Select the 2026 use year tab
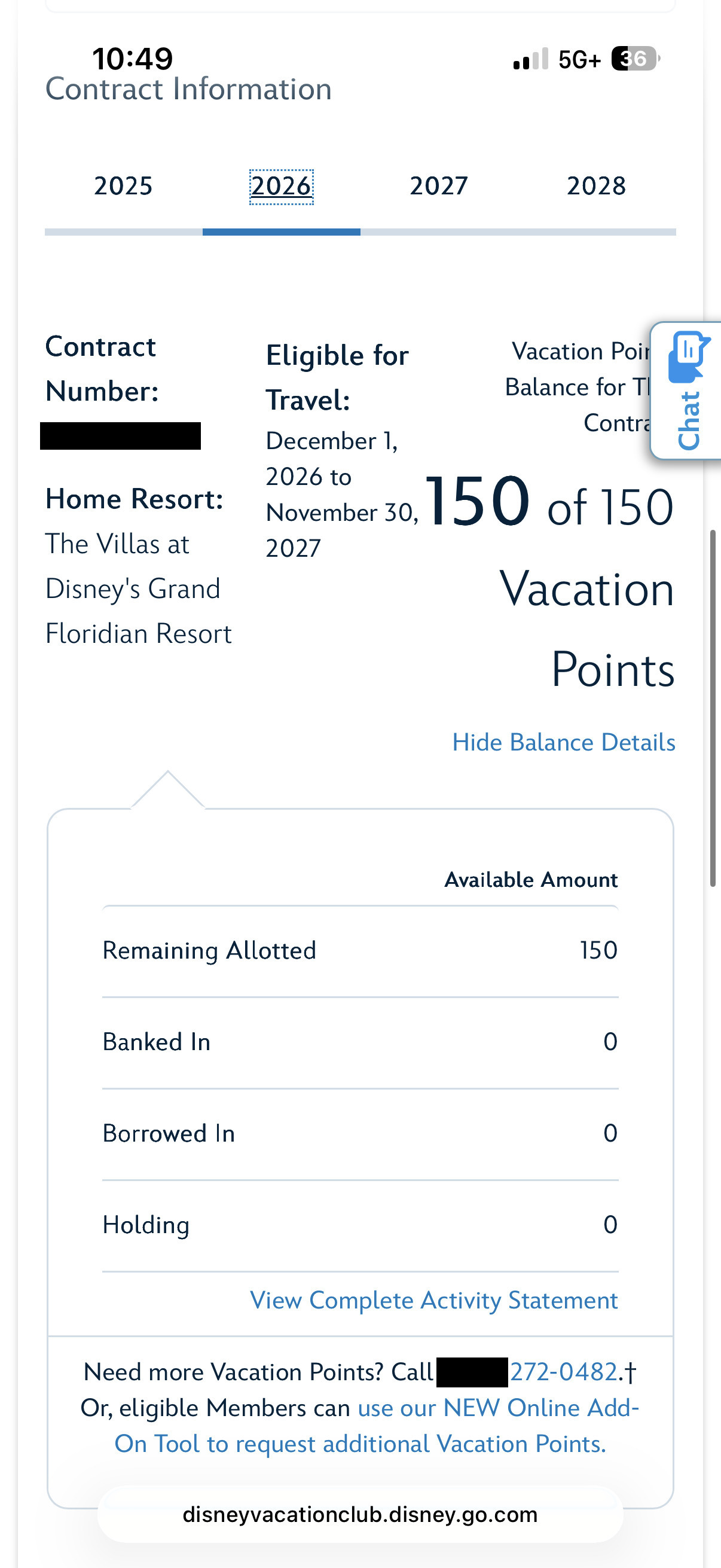Viewport: 721px width, 1568px height. (x=281, y=186)
